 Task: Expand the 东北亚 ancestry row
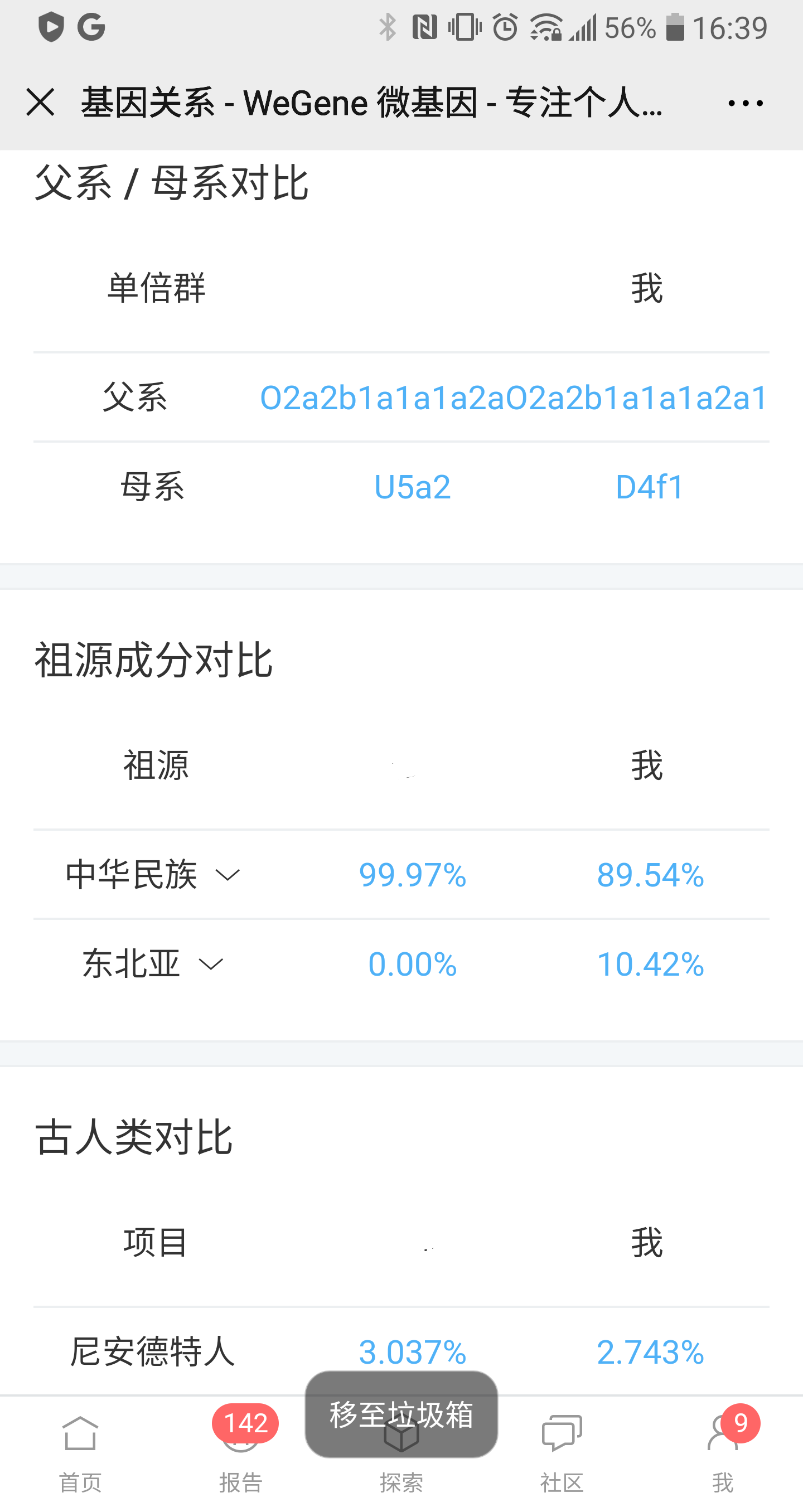pyautogui.click(x=153, y=964)
